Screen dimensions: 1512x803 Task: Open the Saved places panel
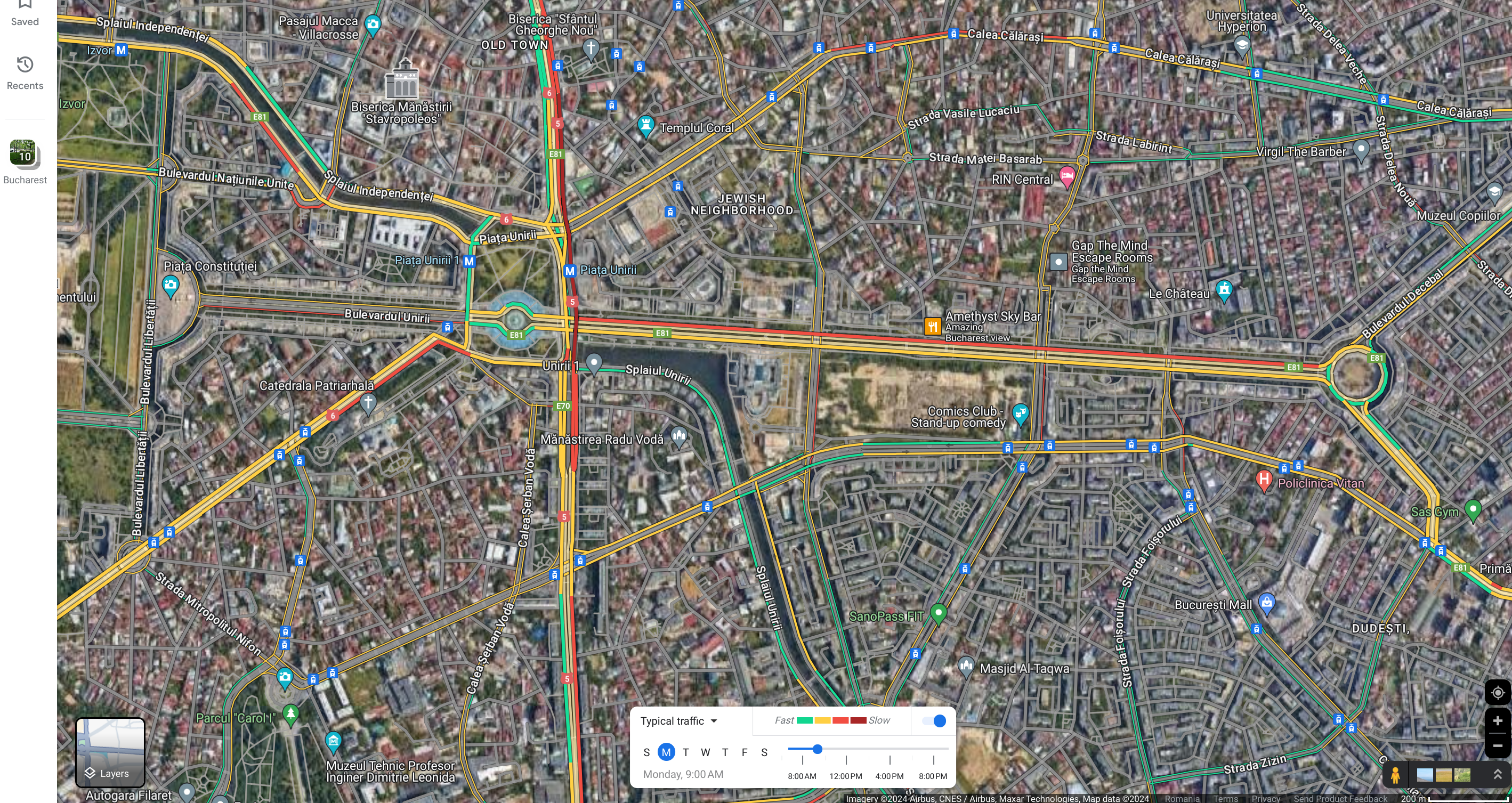point(25,12)
